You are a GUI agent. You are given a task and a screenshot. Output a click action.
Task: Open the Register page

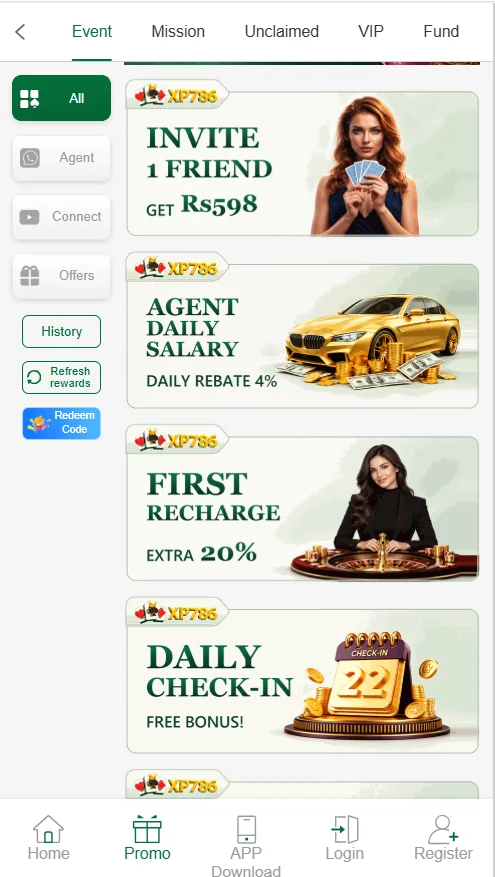[x=443, y=838]
